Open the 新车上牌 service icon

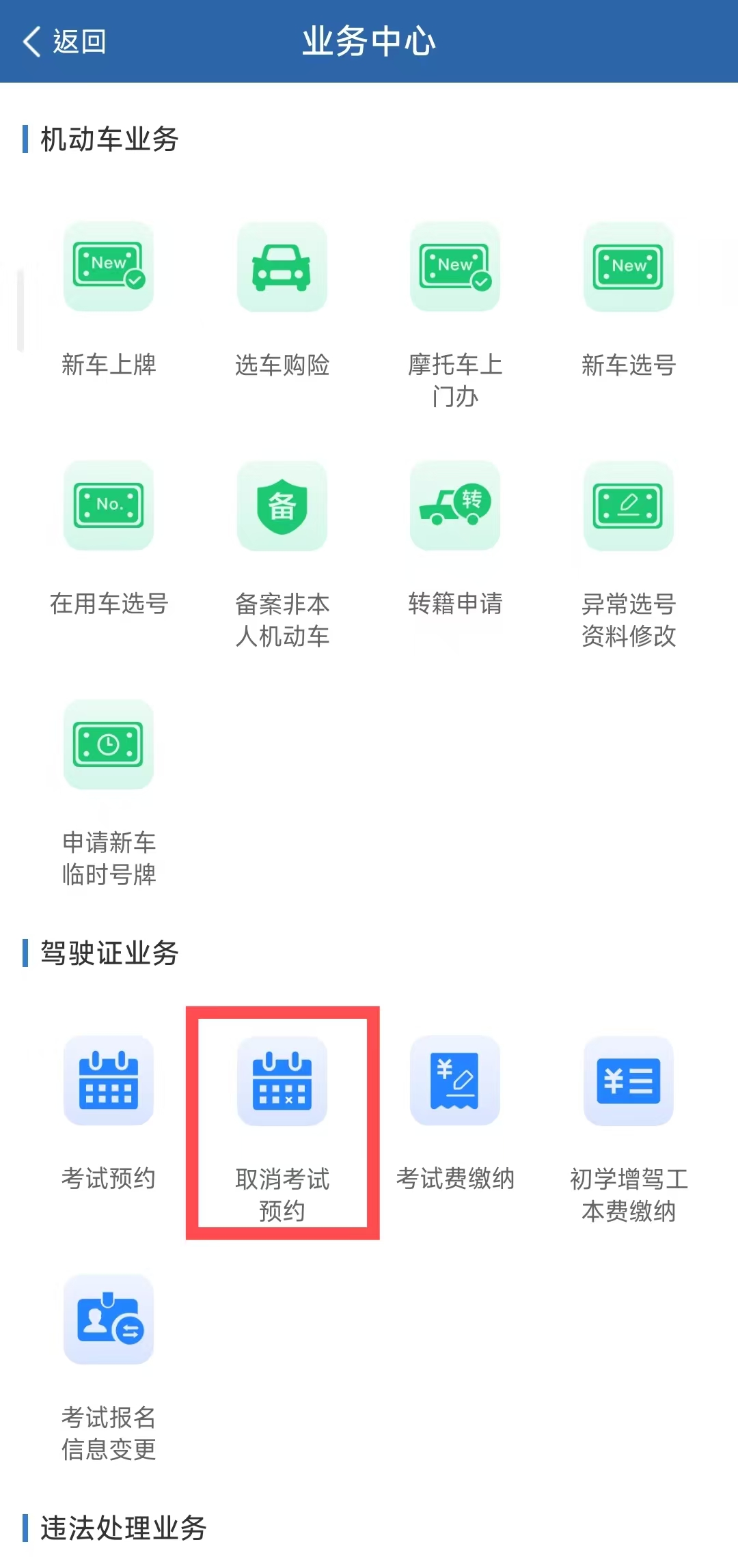(x=108, y=267)
